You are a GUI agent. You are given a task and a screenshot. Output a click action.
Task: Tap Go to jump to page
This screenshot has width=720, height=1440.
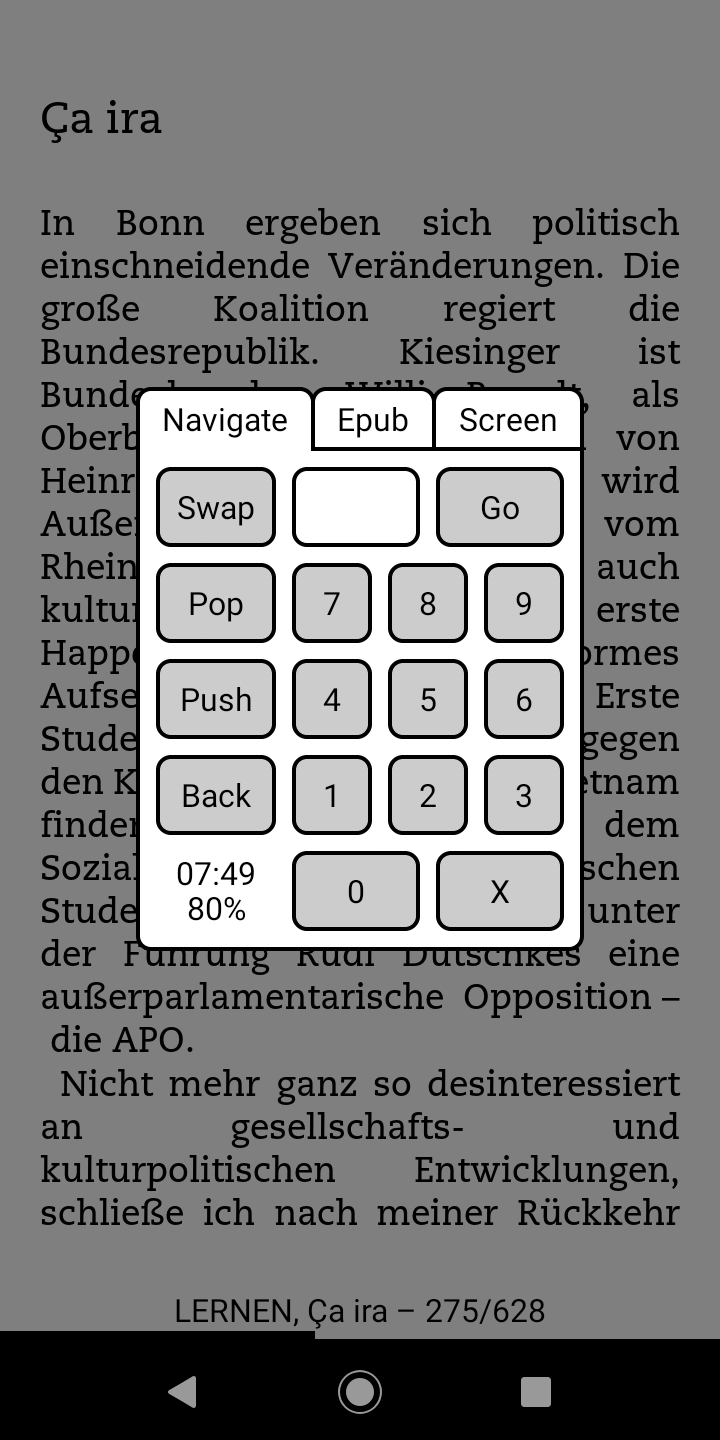coord(500,507)
